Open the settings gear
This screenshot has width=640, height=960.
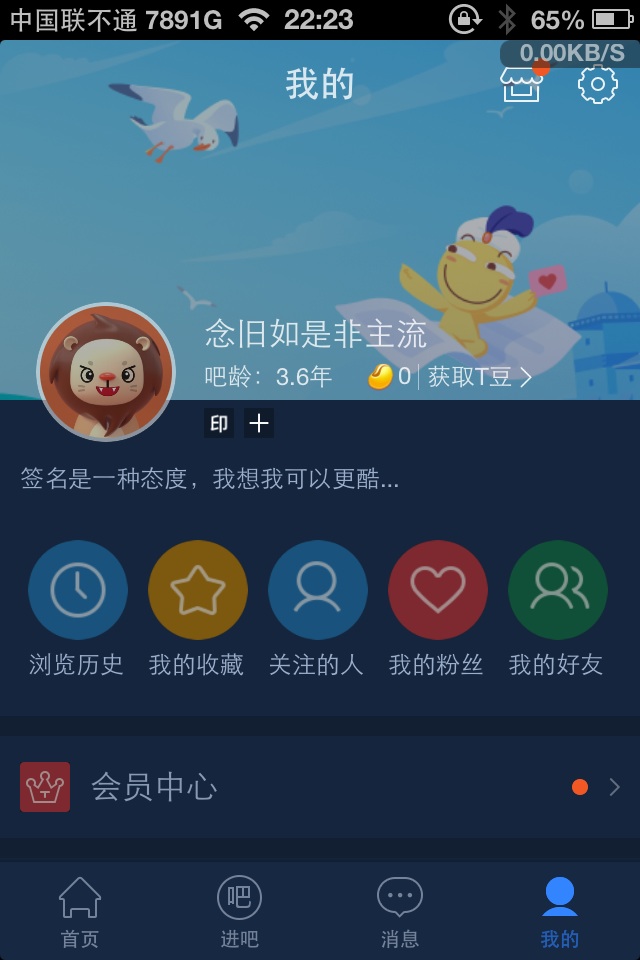click(598, 85)
